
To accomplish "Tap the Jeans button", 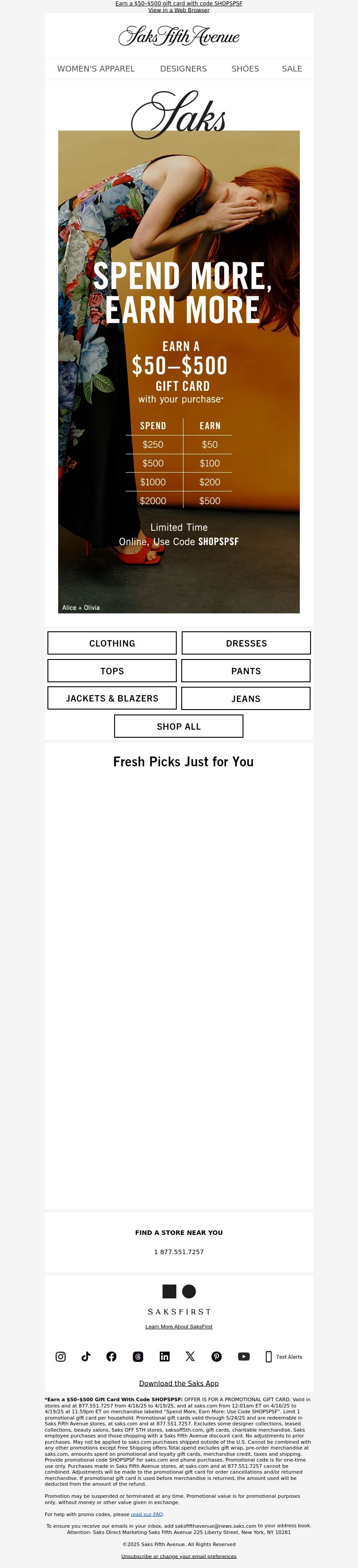I will click(x=246, y=699).
